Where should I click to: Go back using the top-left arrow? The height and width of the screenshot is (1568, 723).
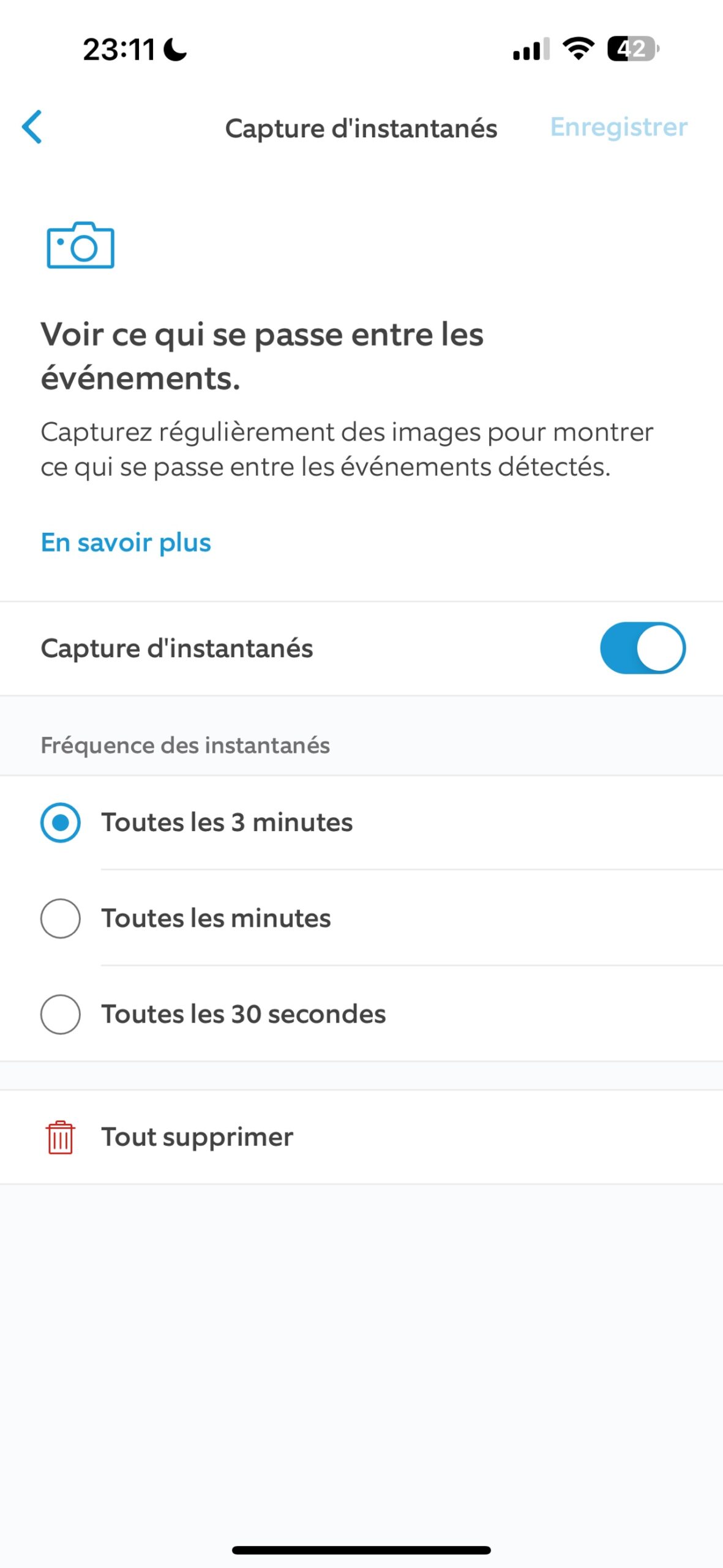coord(32,127)
